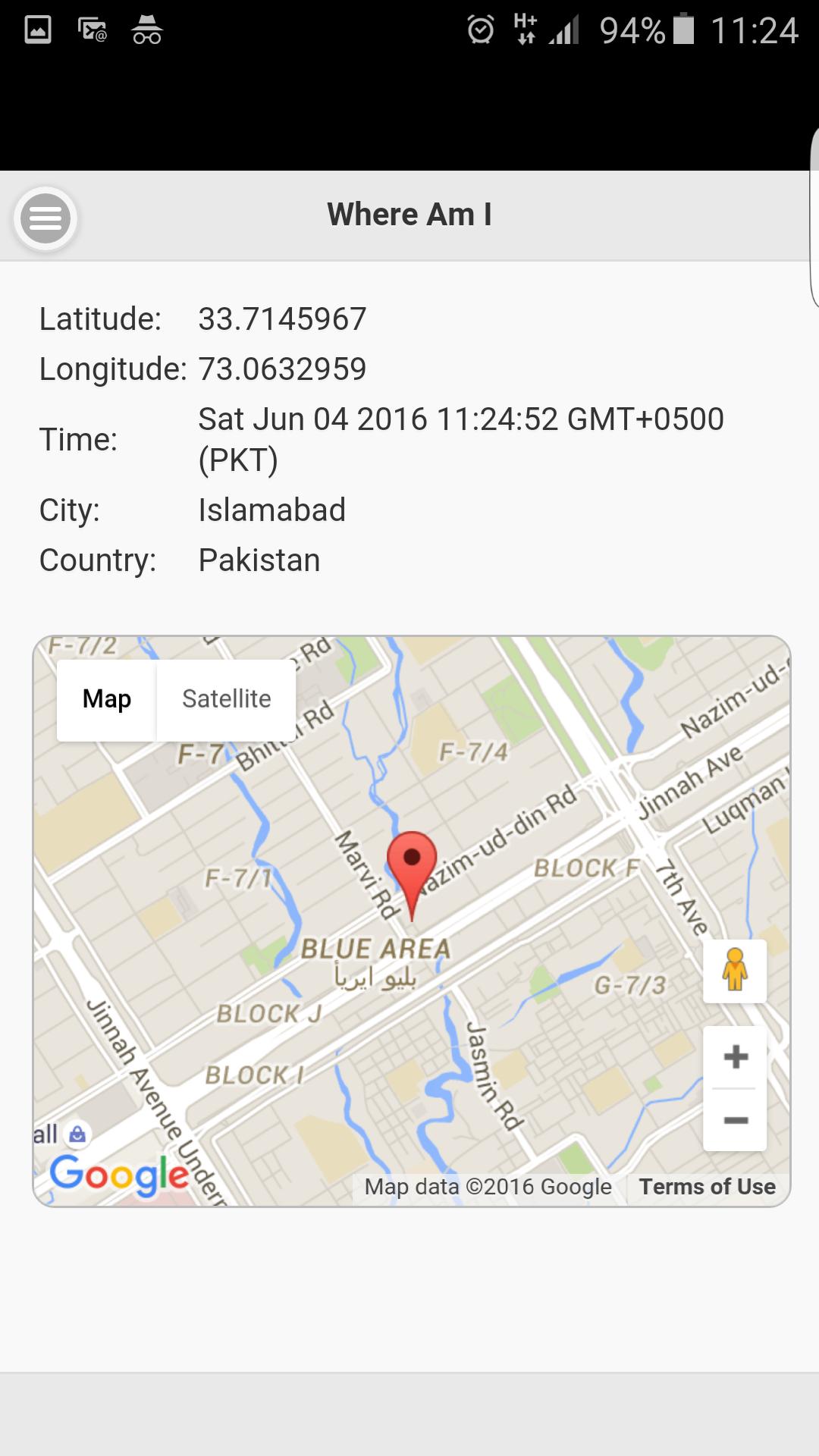The width and height of the screenshot is (819, 1456).
Task: Open the navigation drawer menu
Action: tap(46, 219)
